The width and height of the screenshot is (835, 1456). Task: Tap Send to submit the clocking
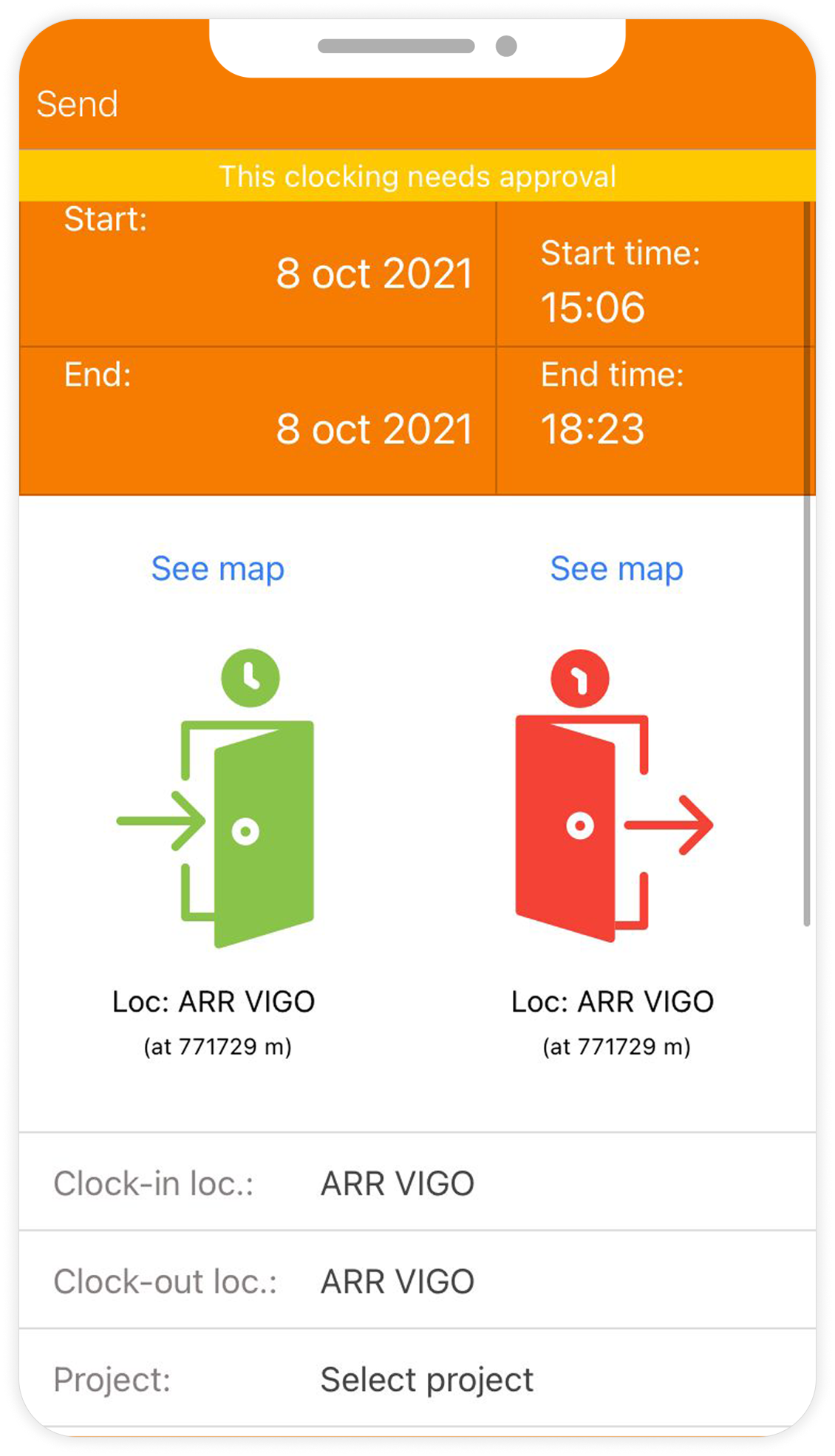pyautogui.click(x=78, y=104)
